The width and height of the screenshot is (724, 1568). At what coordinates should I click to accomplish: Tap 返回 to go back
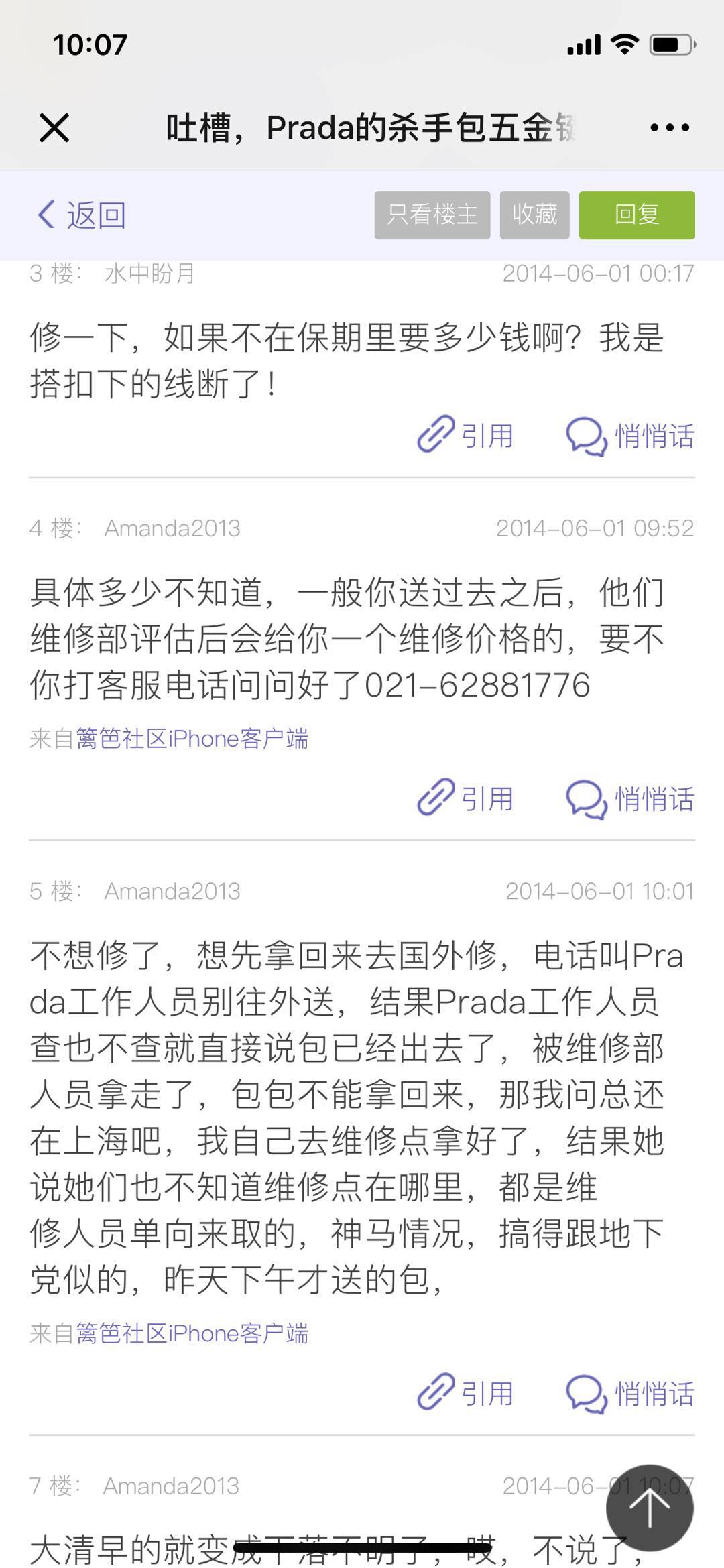(x=94, y=215)
